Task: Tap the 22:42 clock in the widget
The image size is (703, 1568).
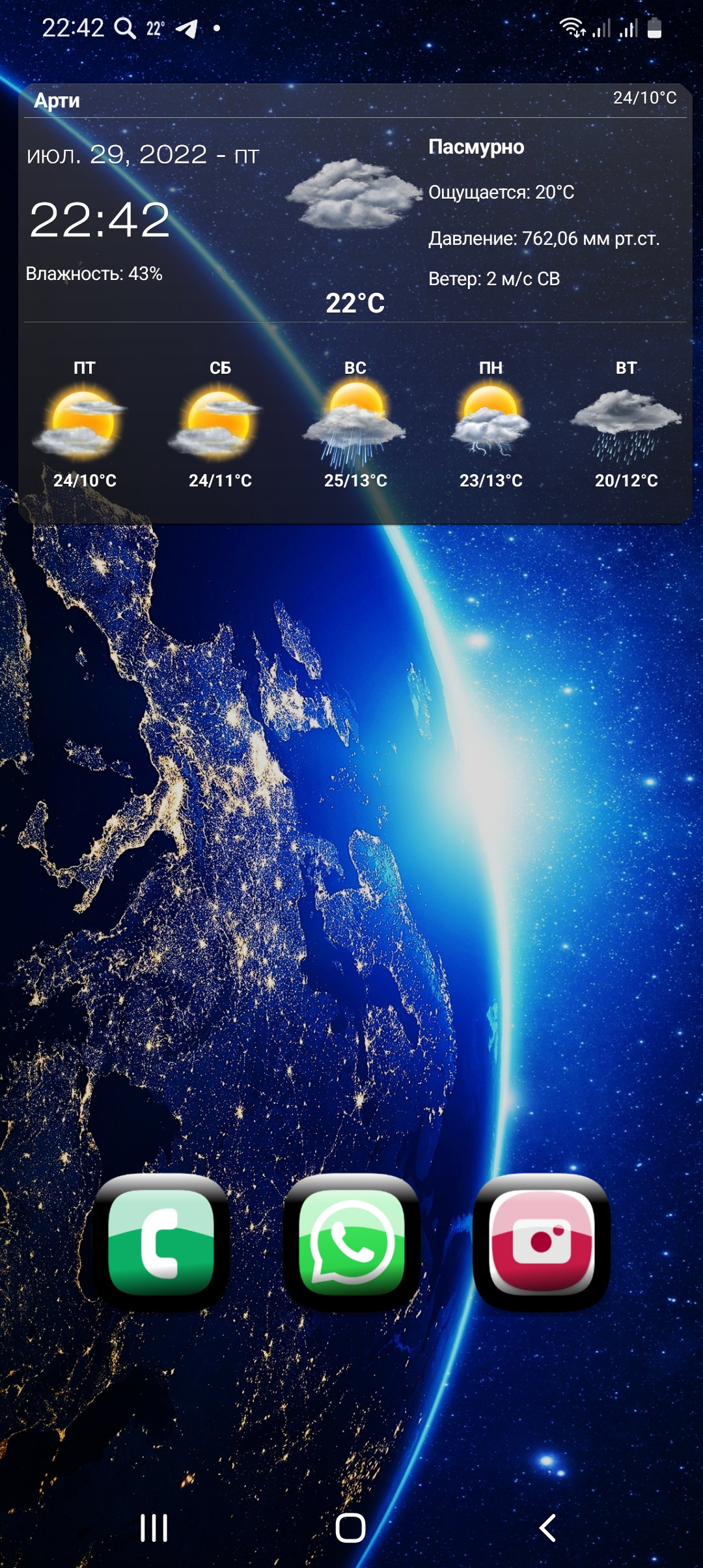Action: click(x=100, y=219)
